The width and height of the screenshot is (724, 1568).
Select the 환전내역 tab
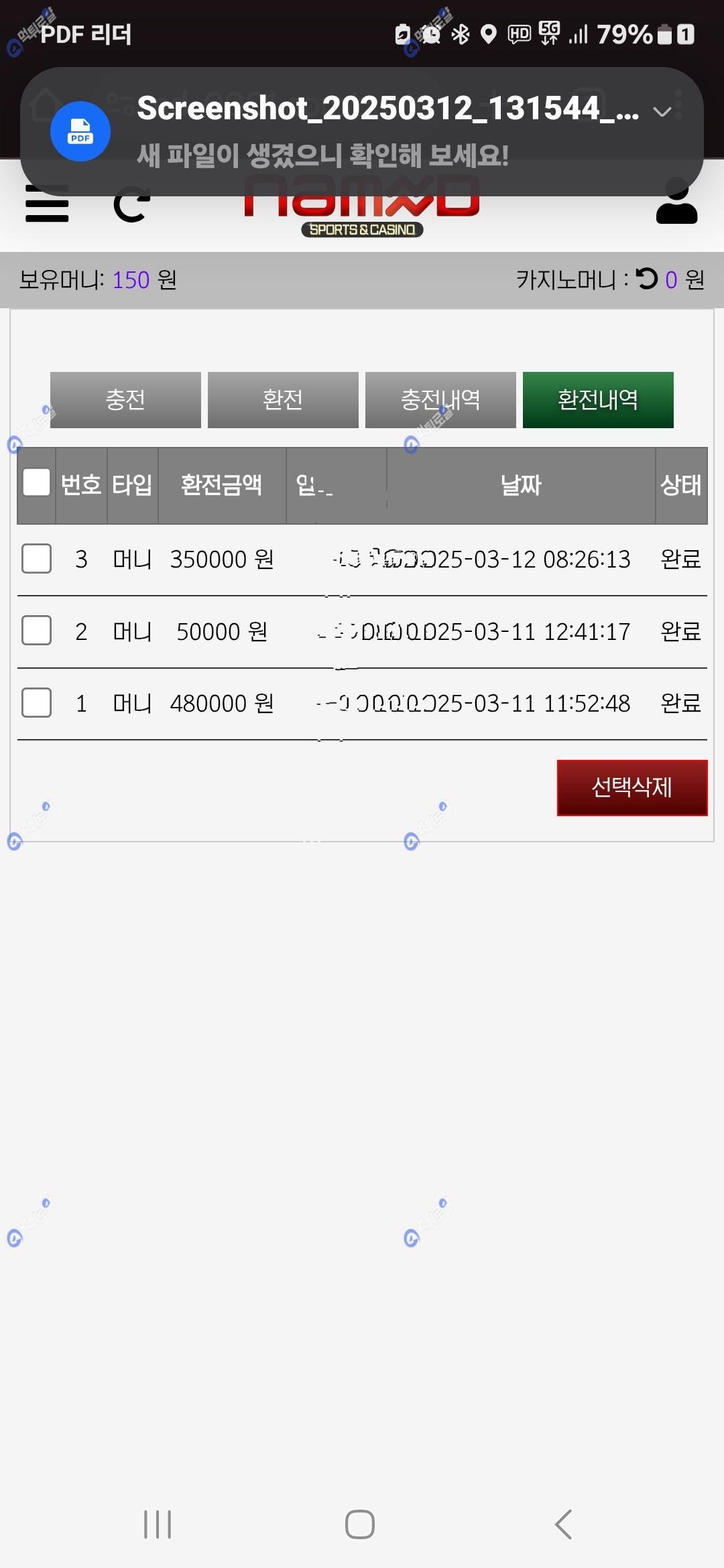(x=598, y=400)
